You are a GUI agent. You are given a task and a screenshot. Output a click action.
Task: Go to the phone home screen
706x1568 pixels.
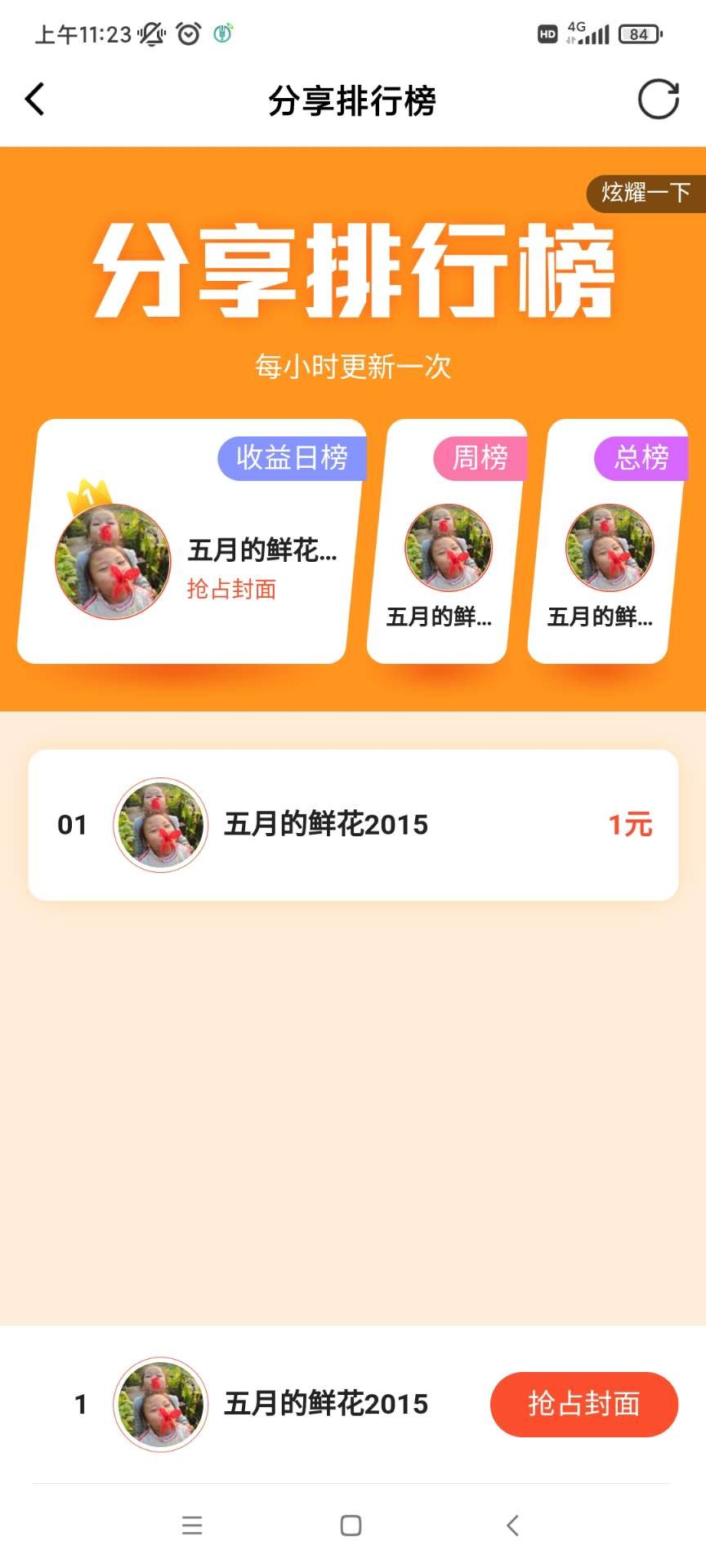(351, 1526)
